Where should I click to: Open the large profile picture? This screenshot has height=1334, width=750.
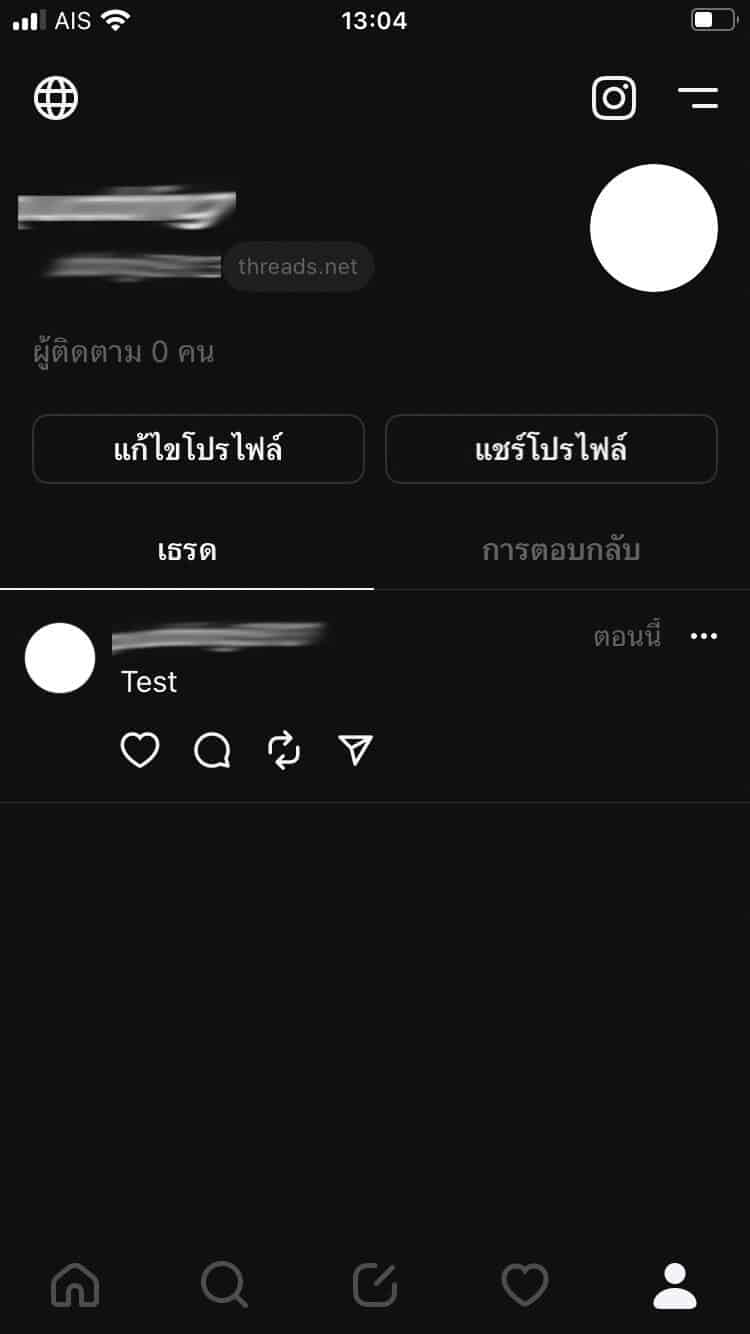(654, 228)
